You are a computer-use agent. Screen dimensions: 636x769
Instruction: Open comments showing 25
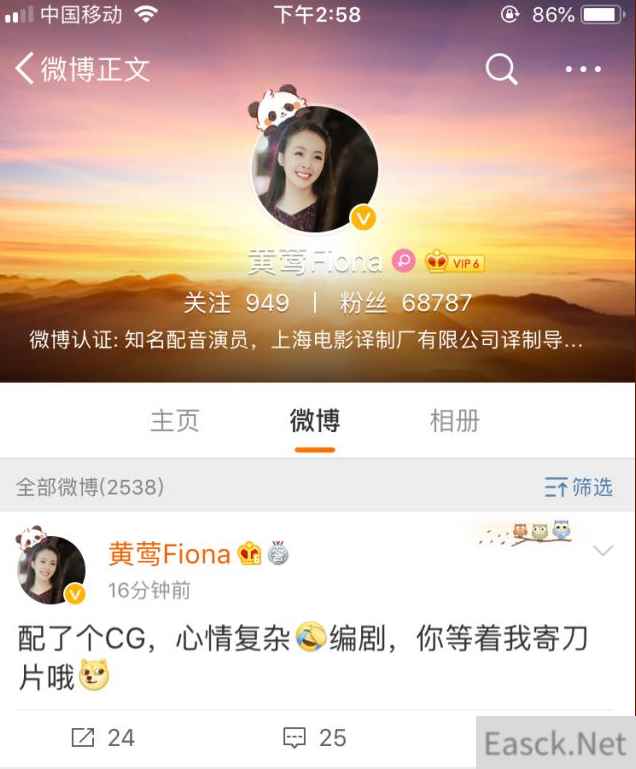(x=314, y=738)
